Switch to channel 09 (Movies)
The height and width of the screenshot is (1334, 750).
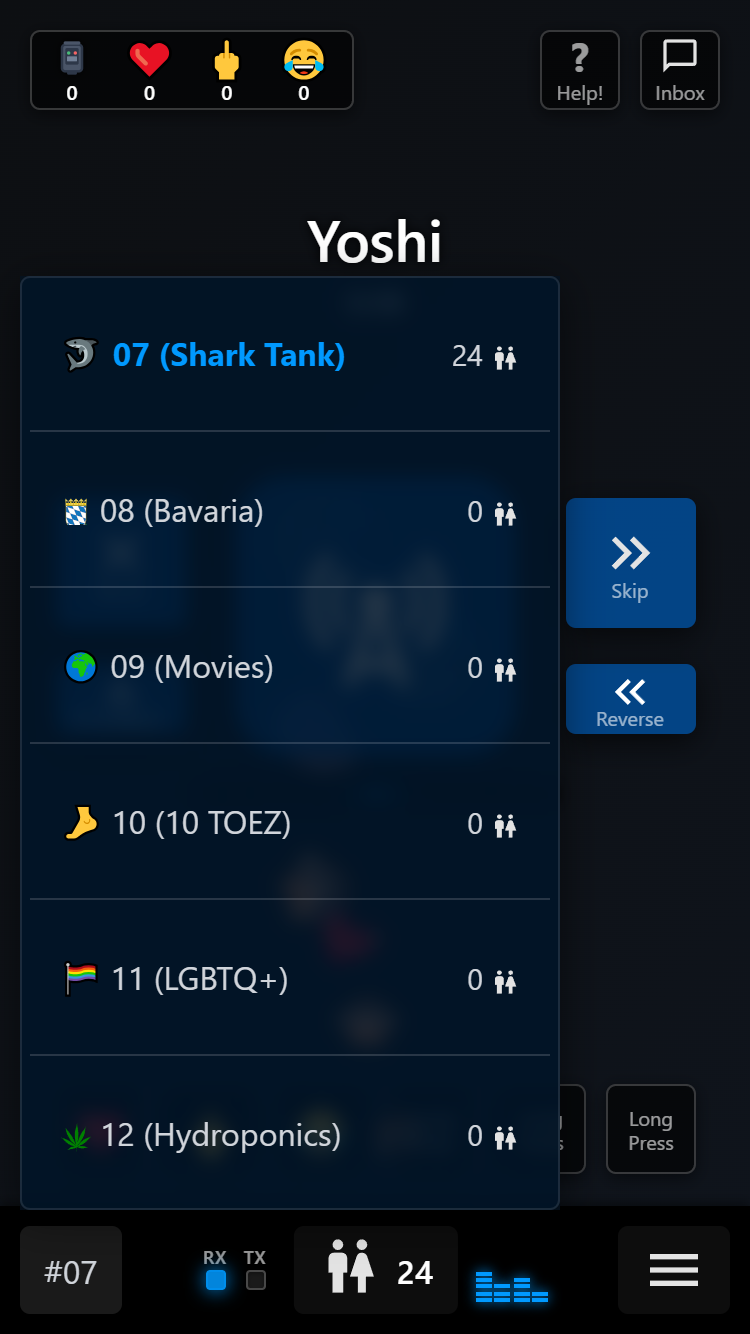click(290, 667)
